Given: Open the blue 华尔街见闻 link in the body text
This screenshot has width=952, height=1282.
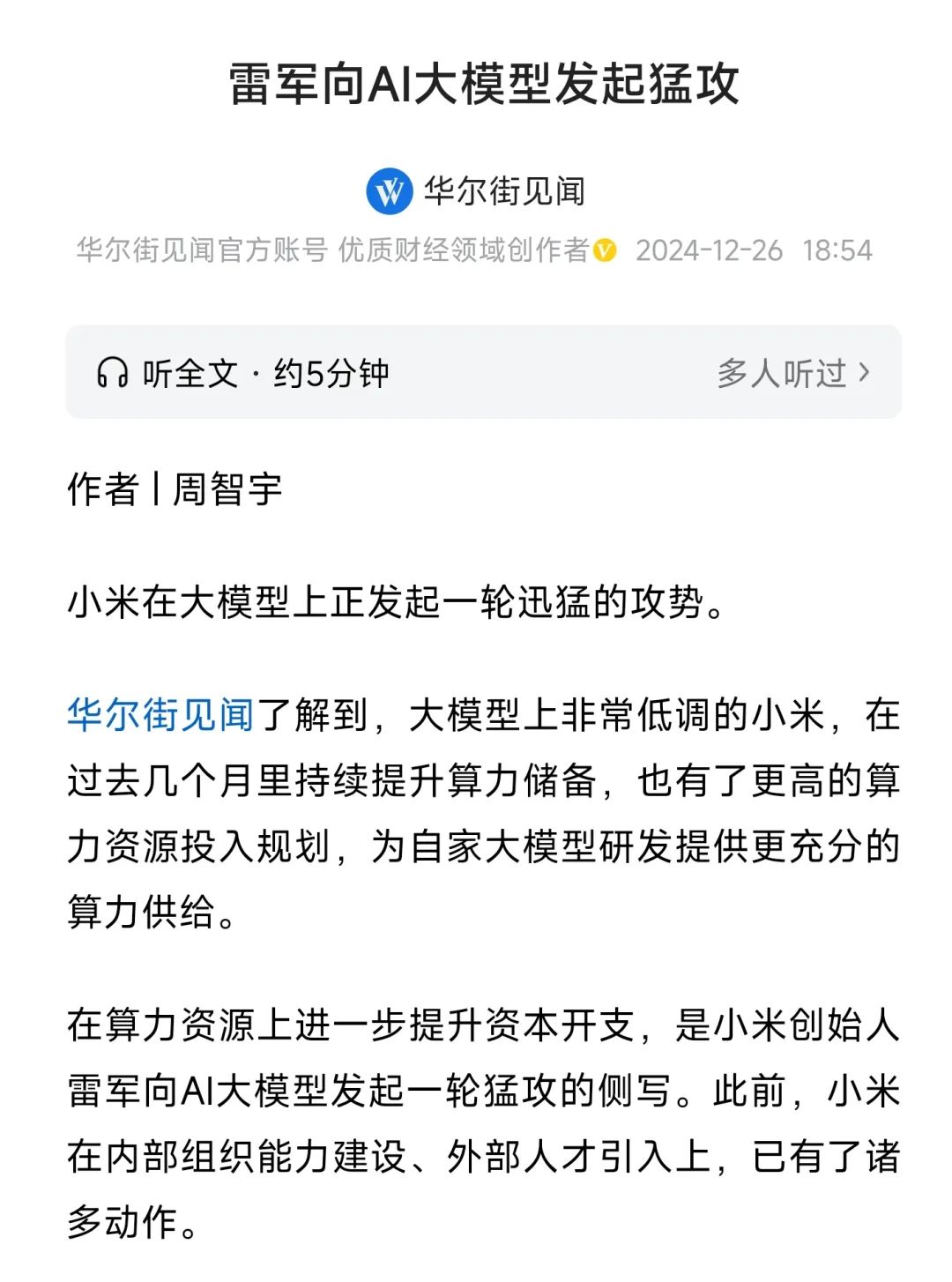Looking at the screenshot, I should pyautogui.click(x=159, y=713).
